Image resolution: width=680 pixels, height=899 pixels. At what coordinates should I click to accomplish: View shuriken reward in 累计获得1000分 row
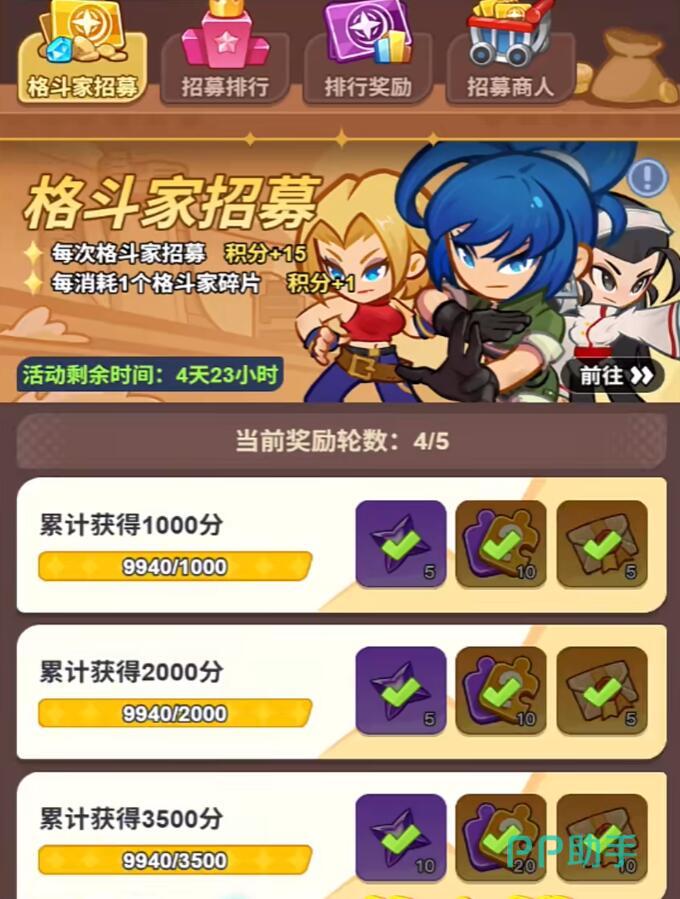400,544
